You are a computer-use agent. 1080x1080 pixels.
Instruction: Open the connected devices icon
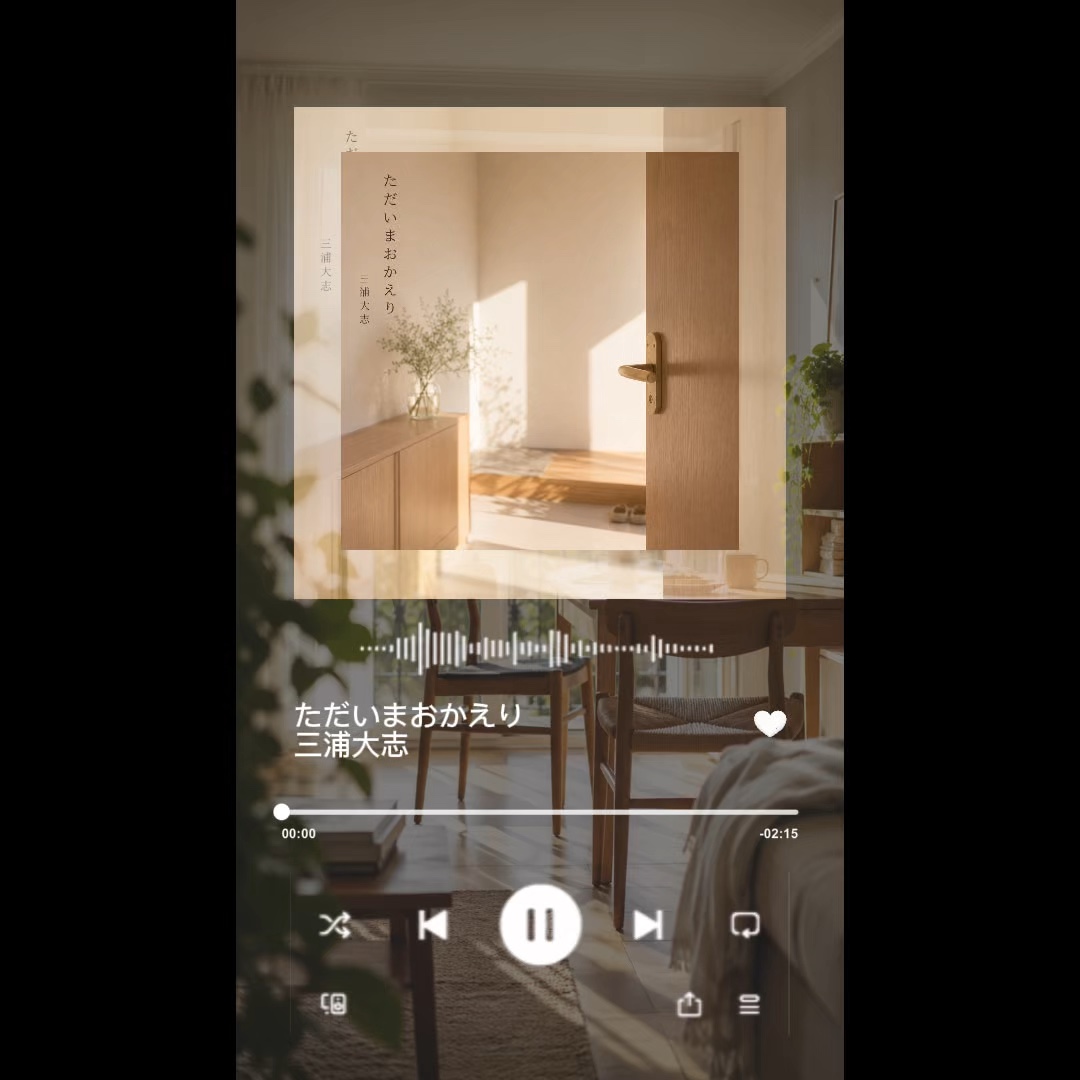pos(334,1004)
